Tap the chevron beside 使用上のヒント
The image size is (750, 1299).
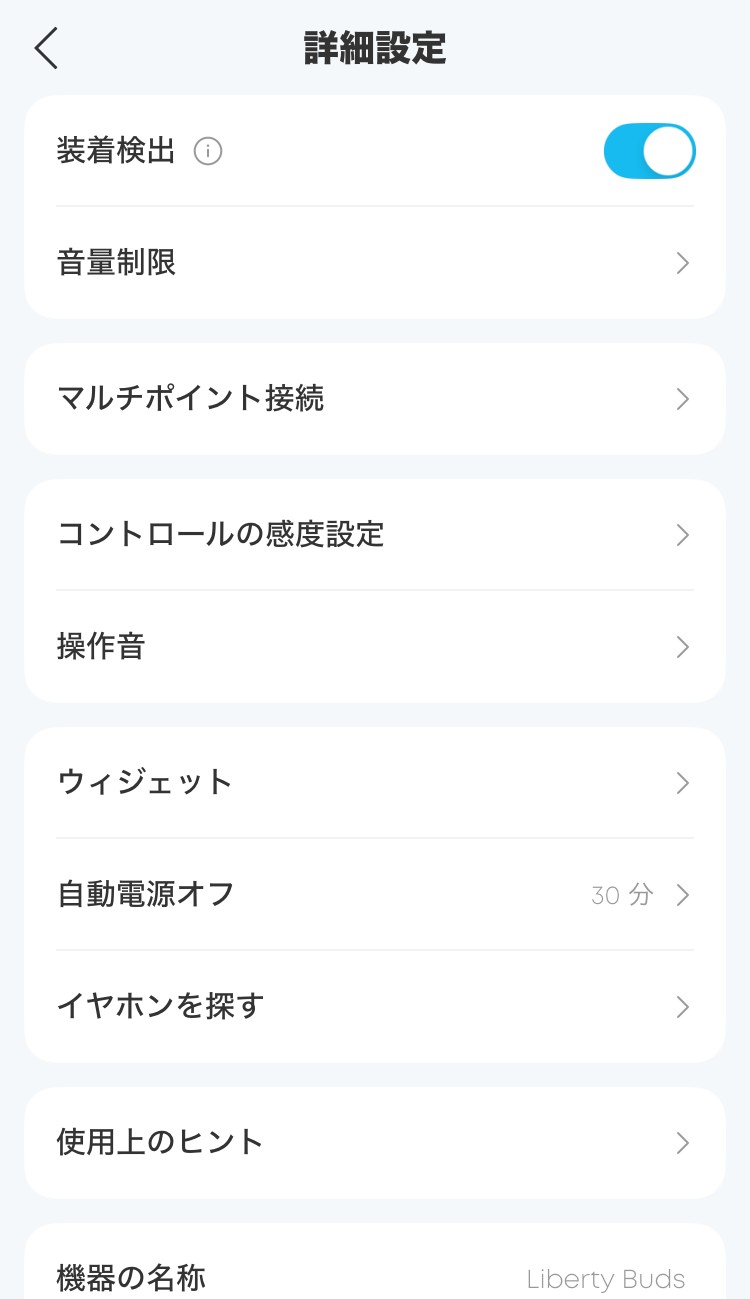(683, 1143)
